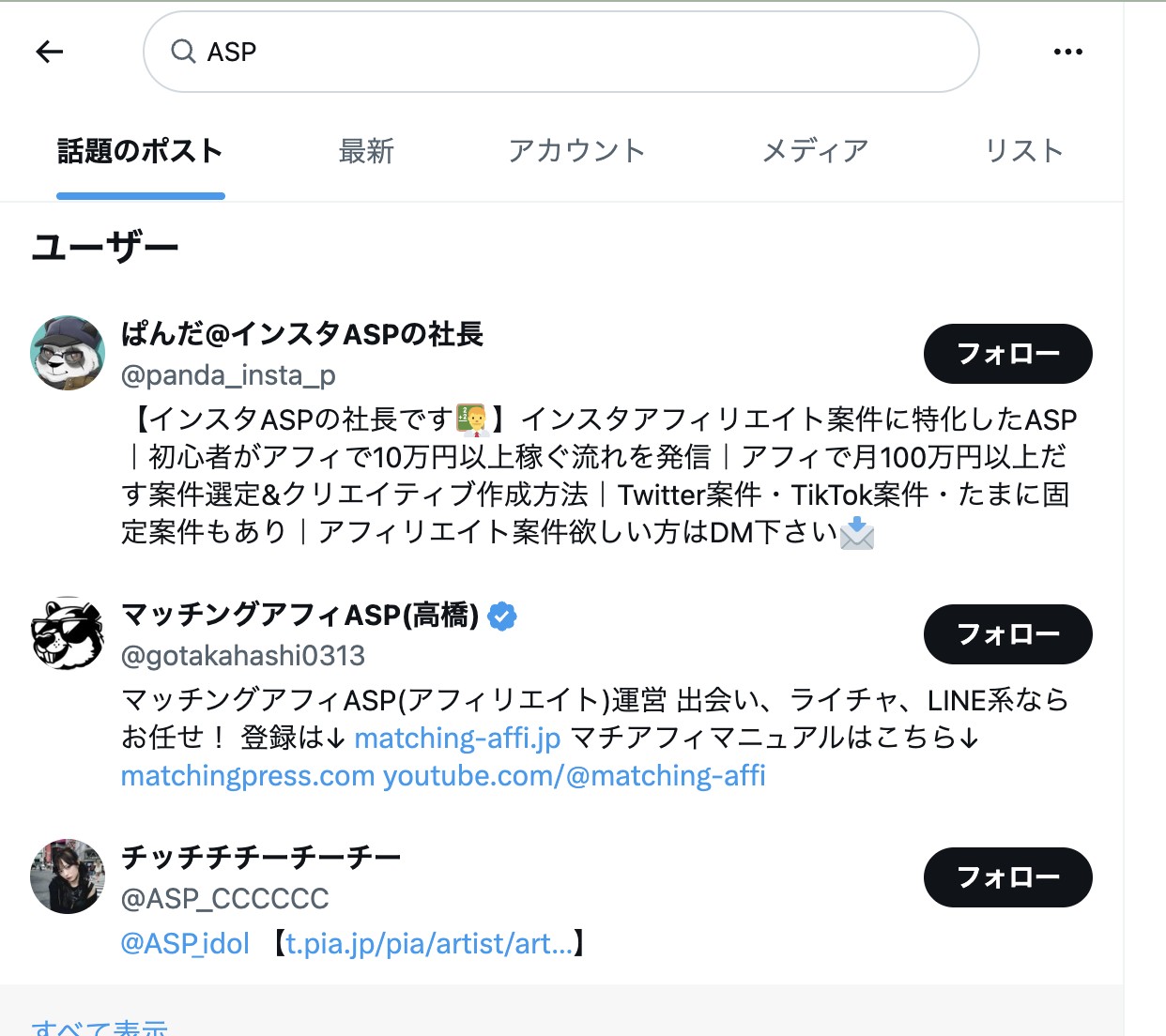Viewport: 1166px width, 1036px height.
Task: Follow チッチチチーチーチー account
Action: click(1007, 877)
